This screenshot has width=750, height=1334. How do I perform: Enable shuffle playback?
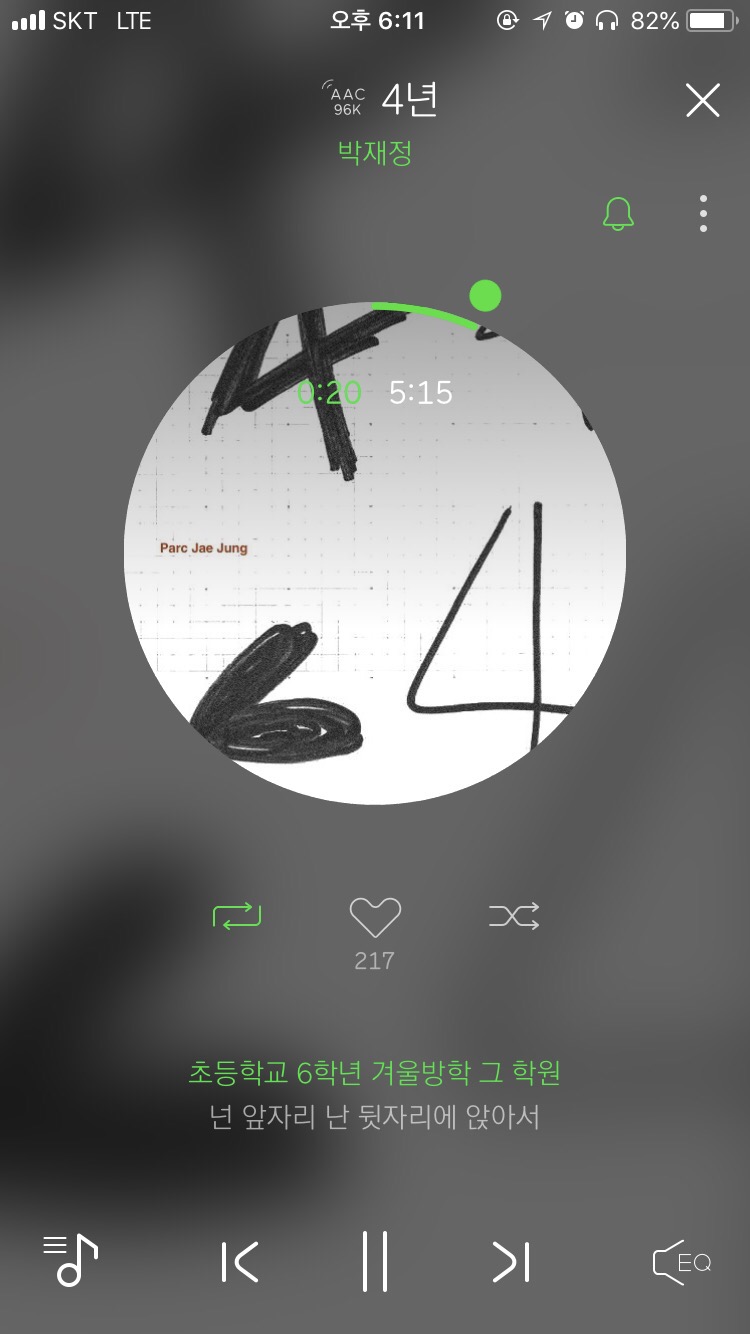[514, 915]
